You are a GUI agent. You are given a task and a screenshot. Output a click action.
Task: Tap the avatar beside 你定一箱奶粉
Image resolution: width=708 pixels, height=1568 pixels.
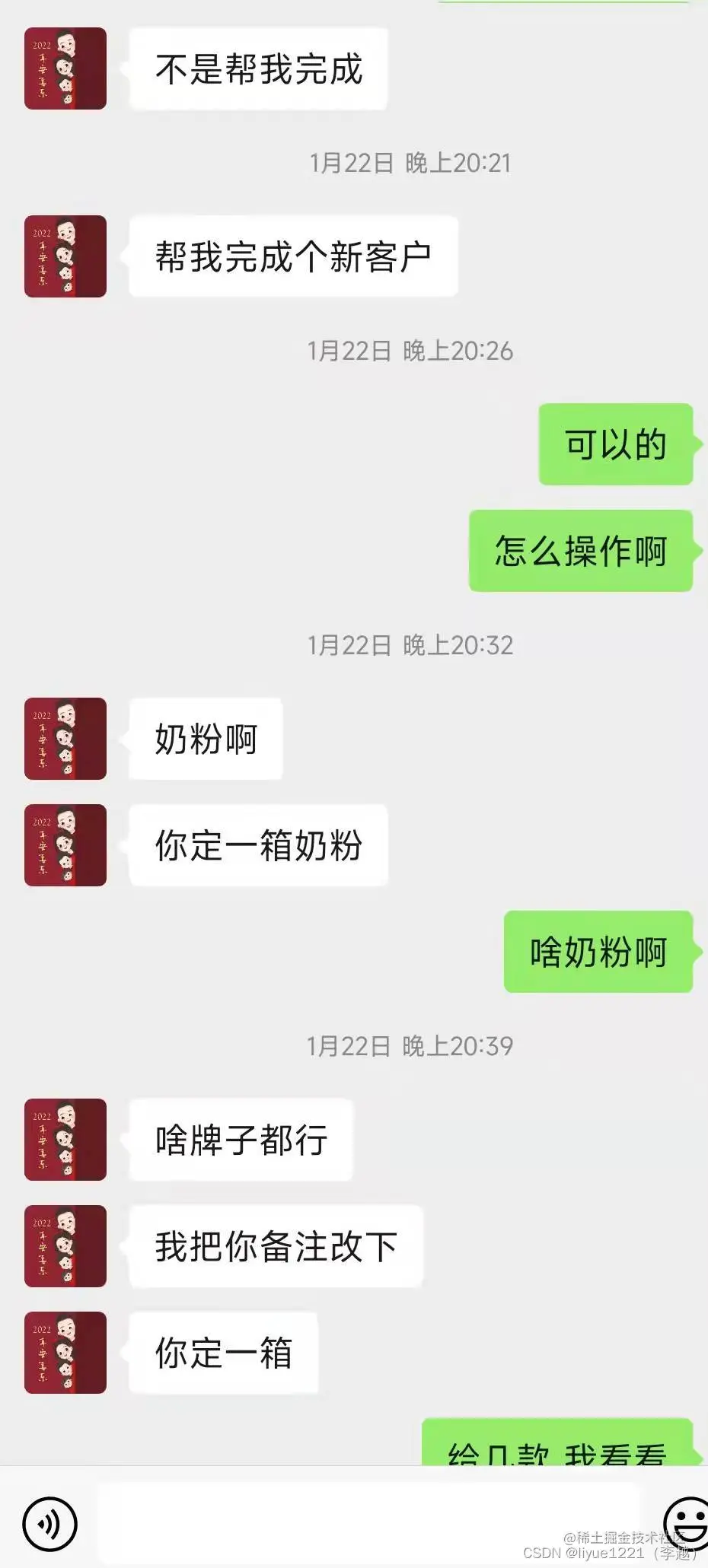[x=65, y=844]
